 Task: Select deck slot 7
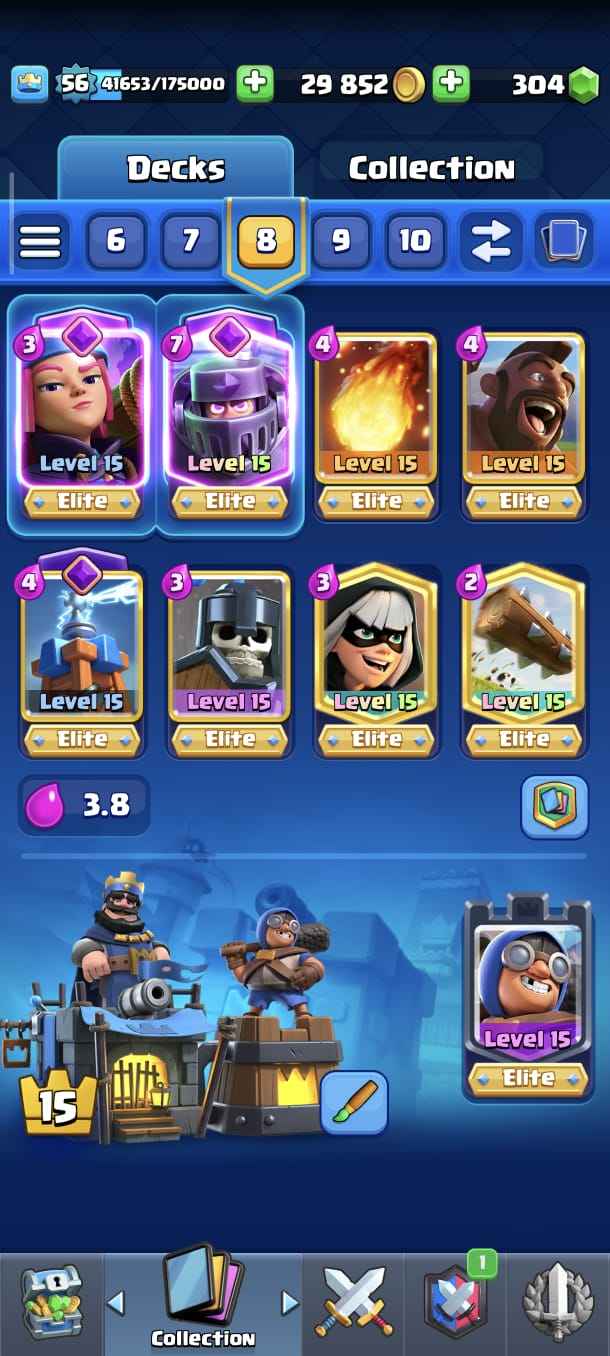pyautogui.click(x=190, y=241)
